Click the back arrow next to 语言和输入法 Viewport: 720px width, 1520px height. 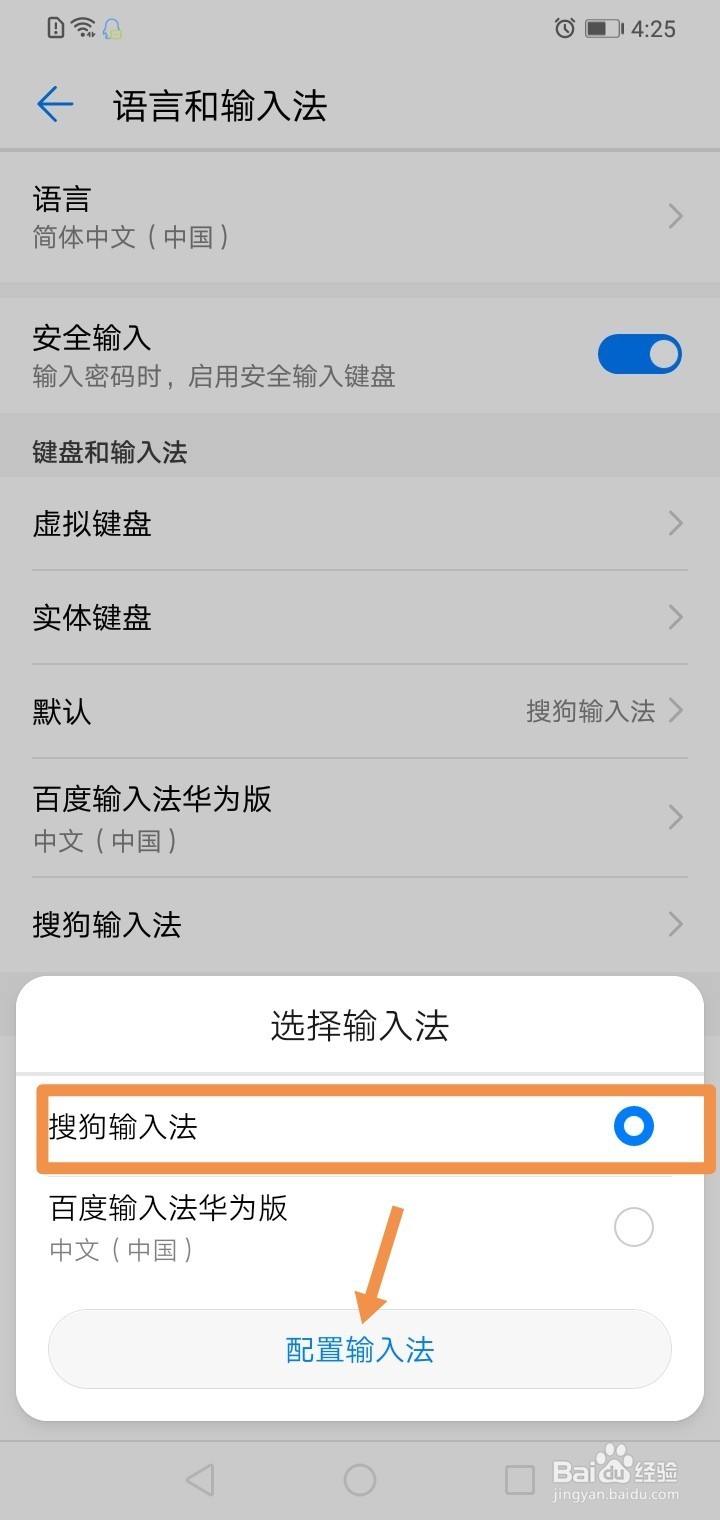55,104
